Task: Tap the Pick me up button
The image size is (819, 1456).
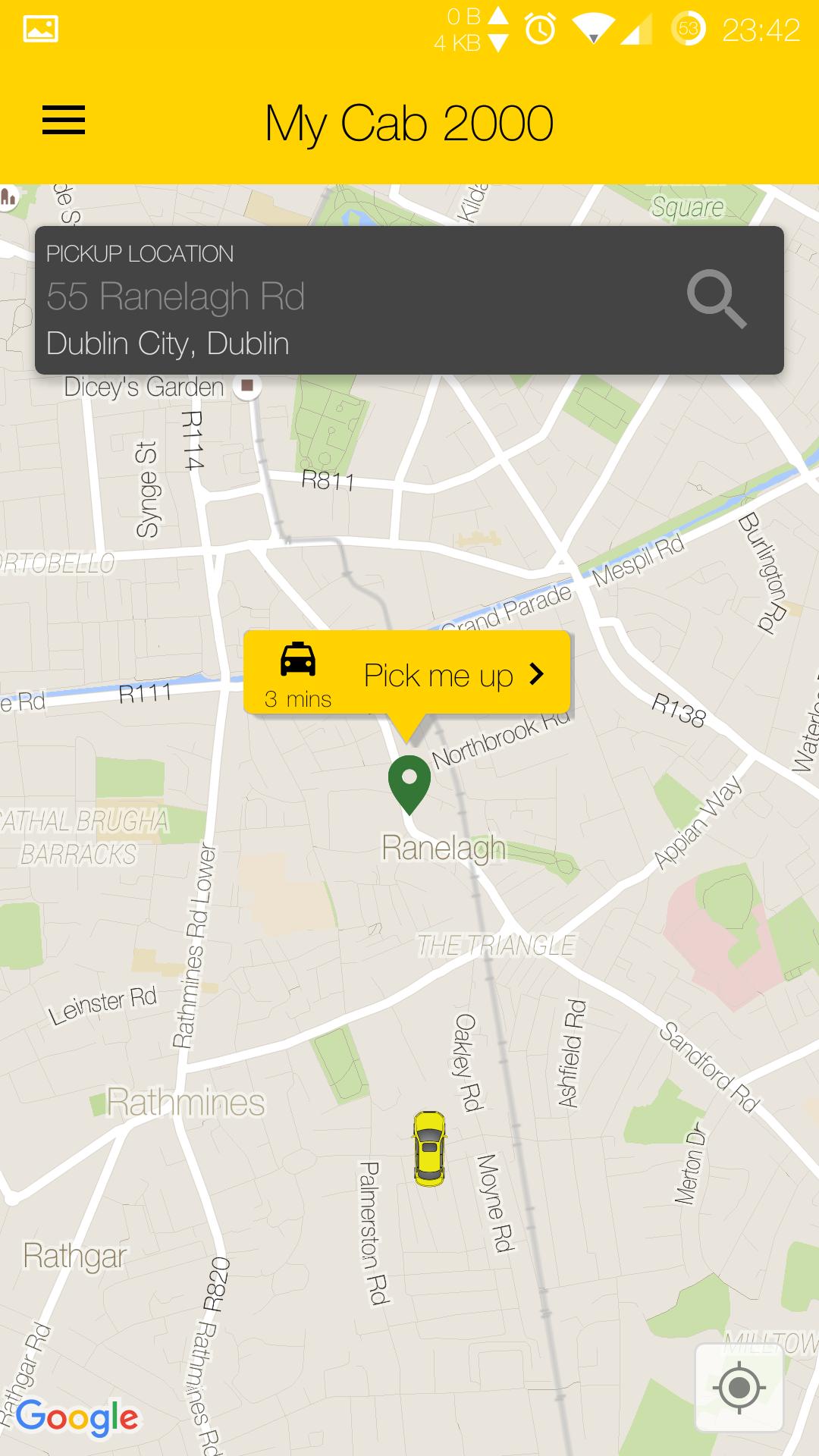Action: pyautogui.click(x=453, y=674)
